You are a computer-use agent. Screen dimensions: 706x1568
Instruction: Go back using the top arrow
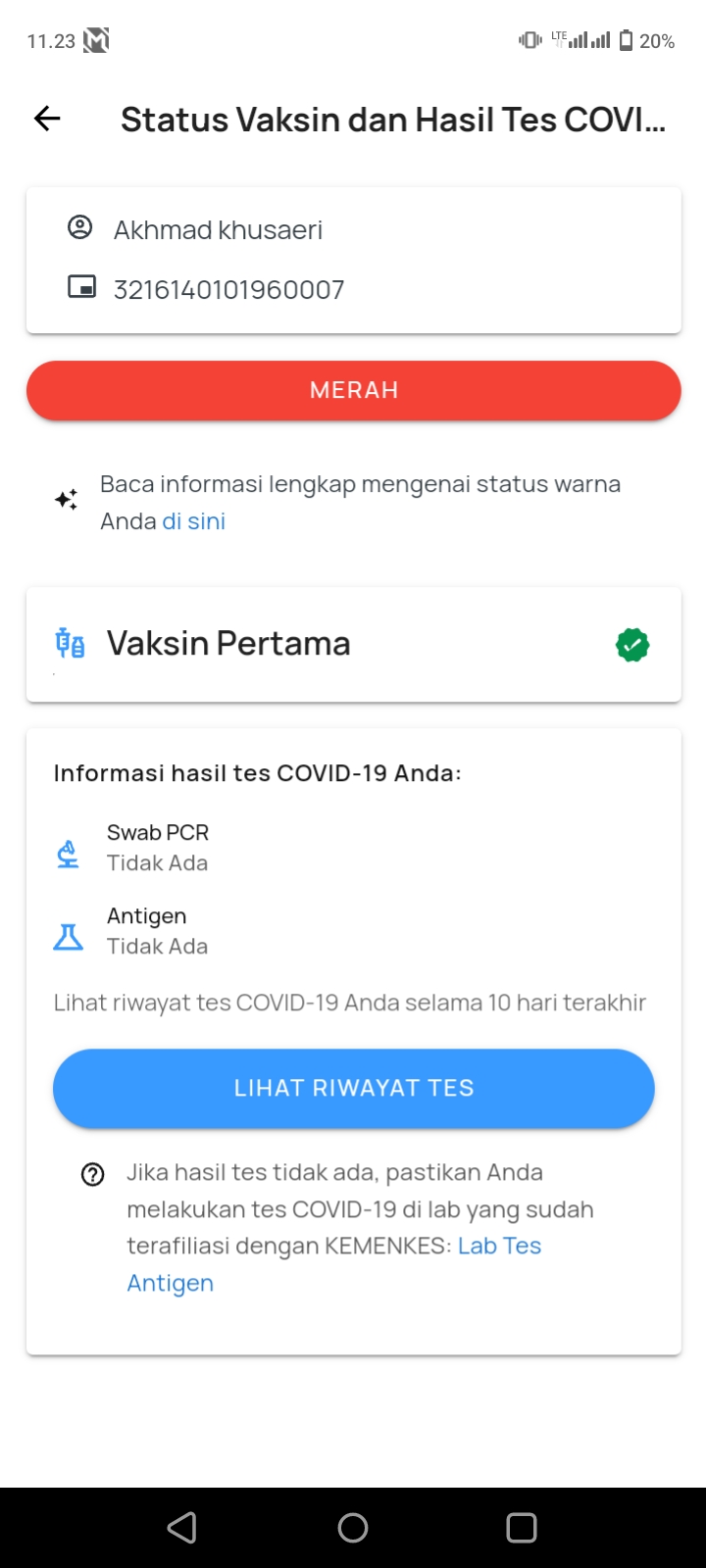47,120
